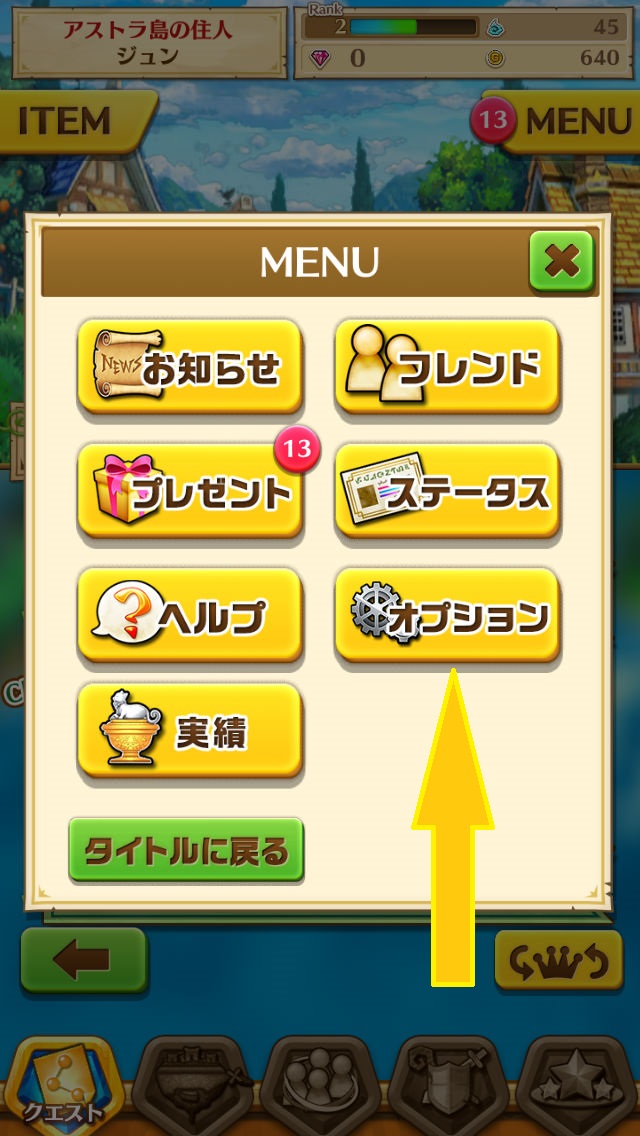Return to title via タイトルに戻る
Screen dimensions: 640x1136
tap(186, 851)
